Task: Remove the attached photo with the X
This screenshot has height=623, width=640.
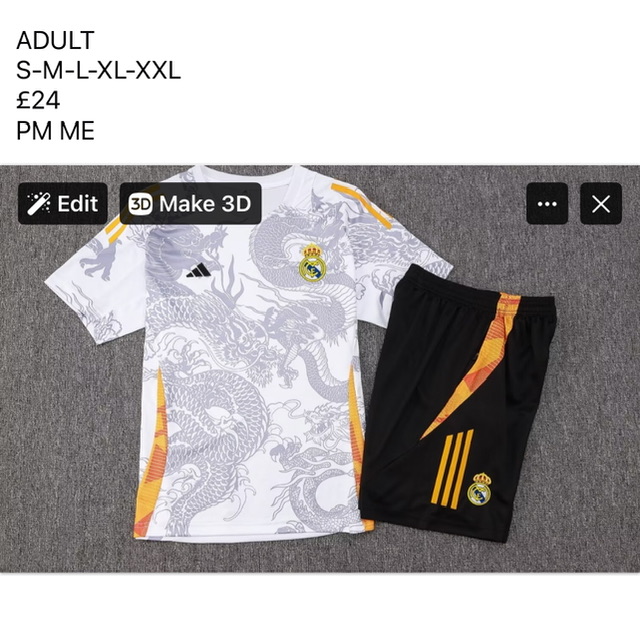Action: click(x=600, y=204)
